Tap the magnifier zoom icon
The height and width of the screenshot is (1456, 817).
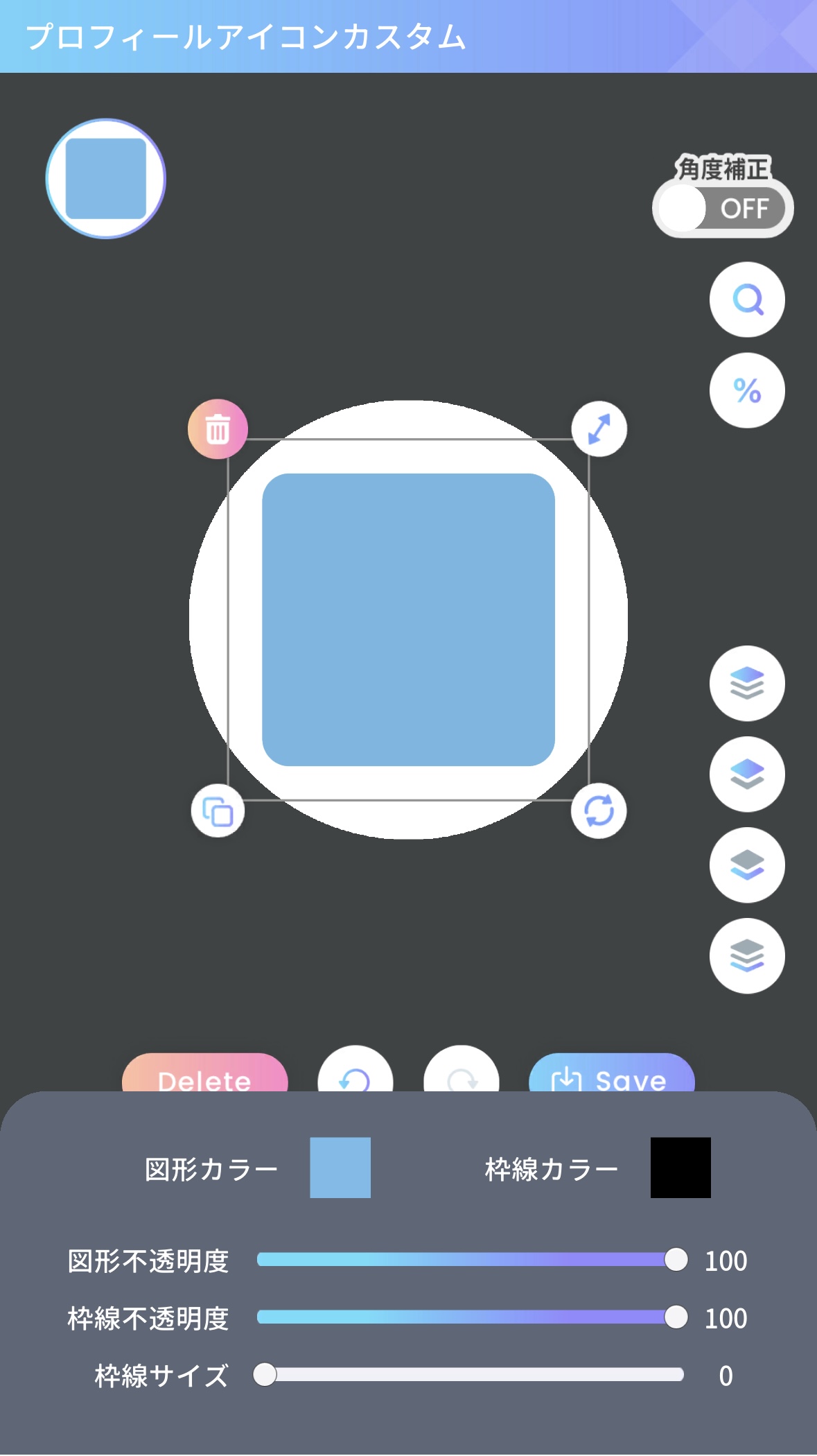click(747, 300)
